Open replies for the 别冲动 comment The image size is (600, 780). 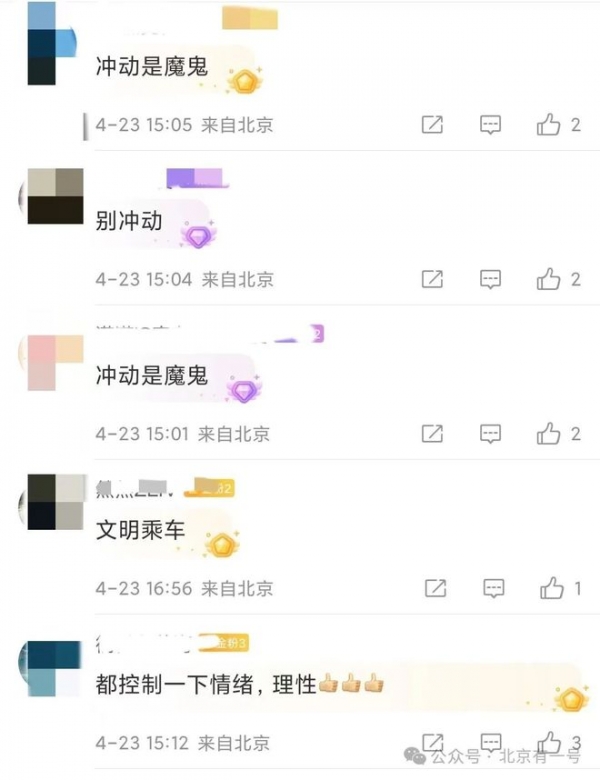coord(490,279)
